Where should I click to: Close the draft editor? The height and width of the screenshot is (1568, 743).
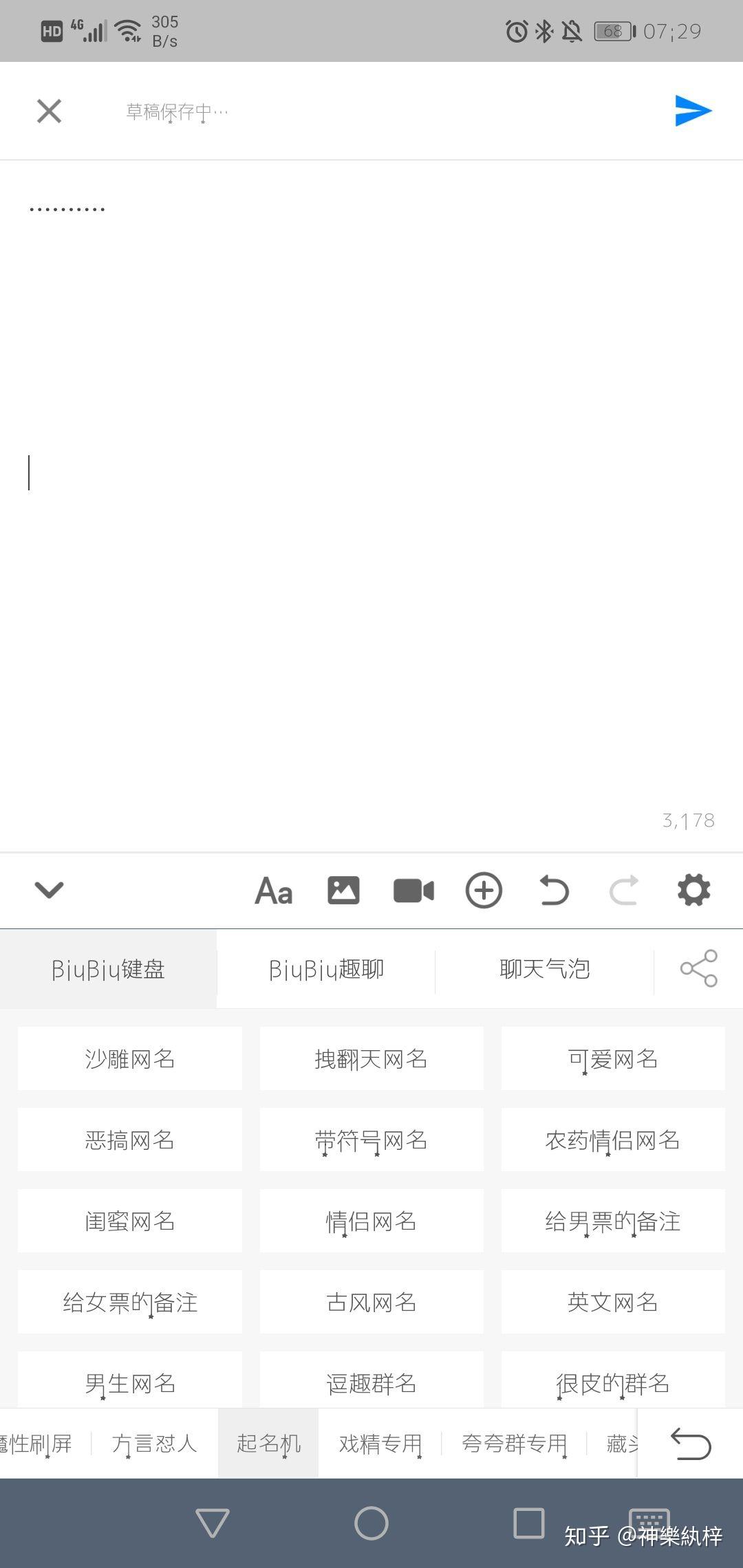[x=49, y=111]
